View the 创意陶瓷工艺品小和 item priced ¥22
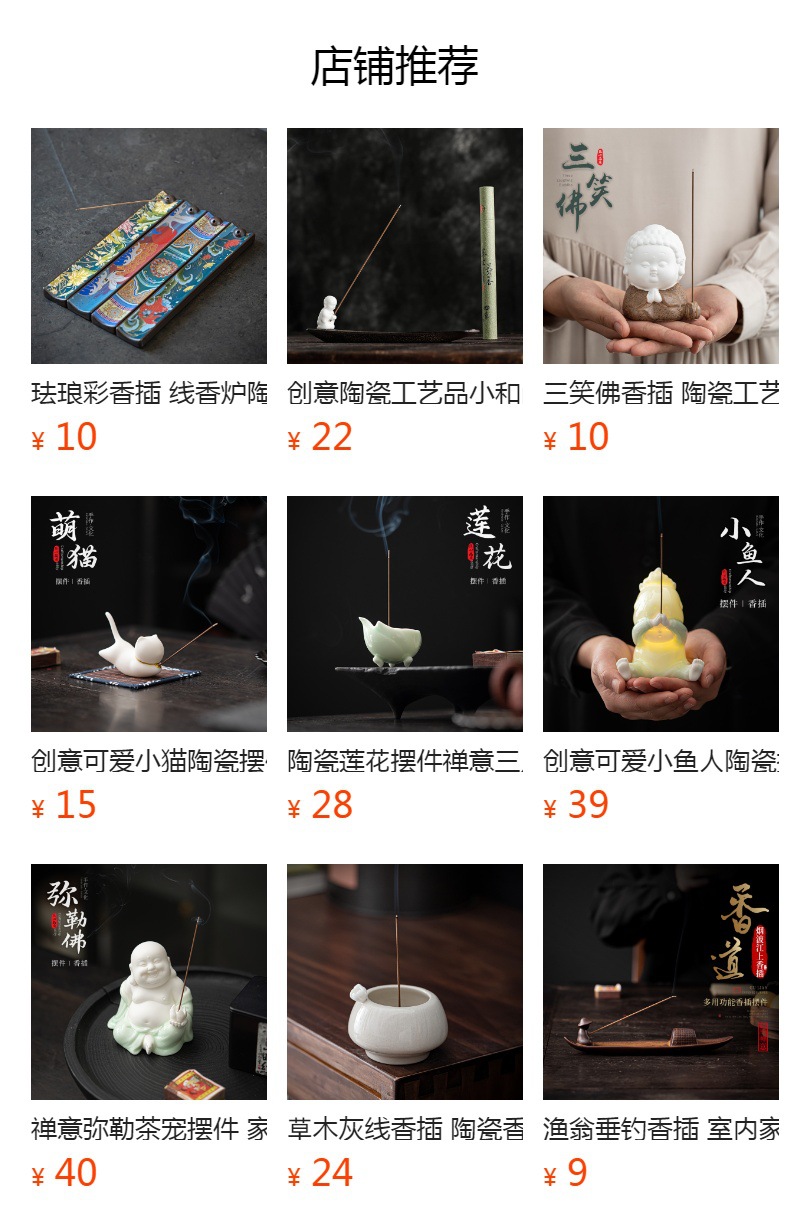Screen dimensions: 790x1232 405,292
